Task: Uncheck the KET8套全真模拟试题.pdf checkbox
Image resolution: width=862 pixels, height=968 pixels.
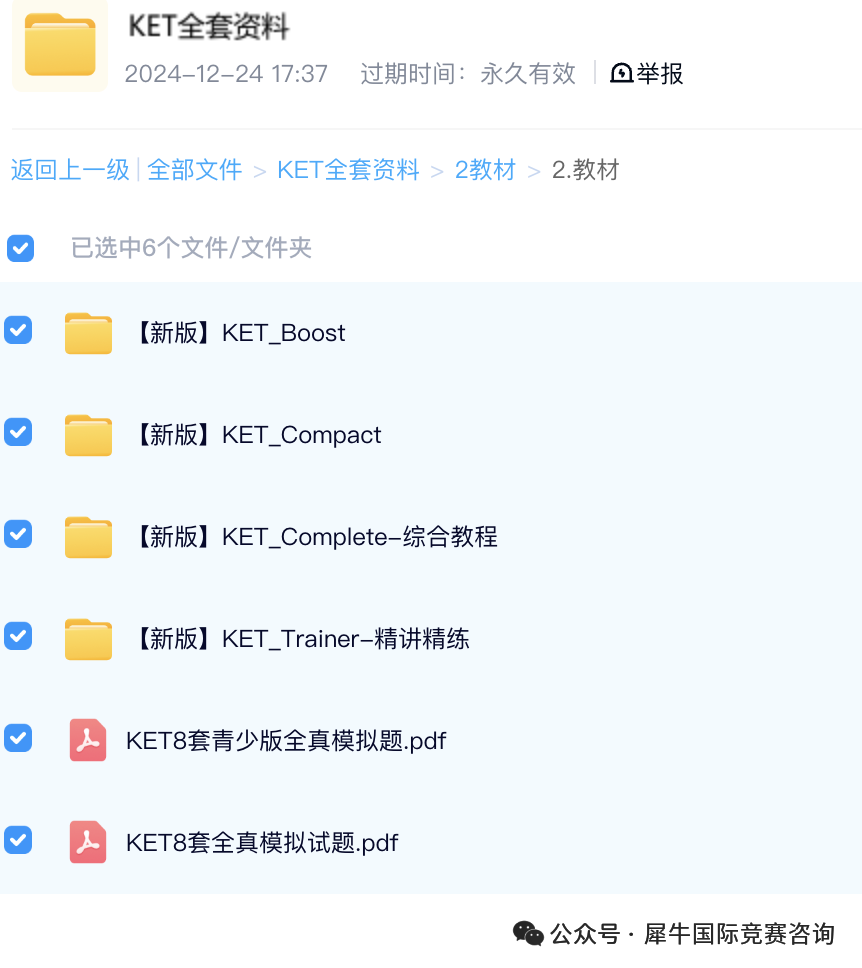Action: tap(18, 840)
